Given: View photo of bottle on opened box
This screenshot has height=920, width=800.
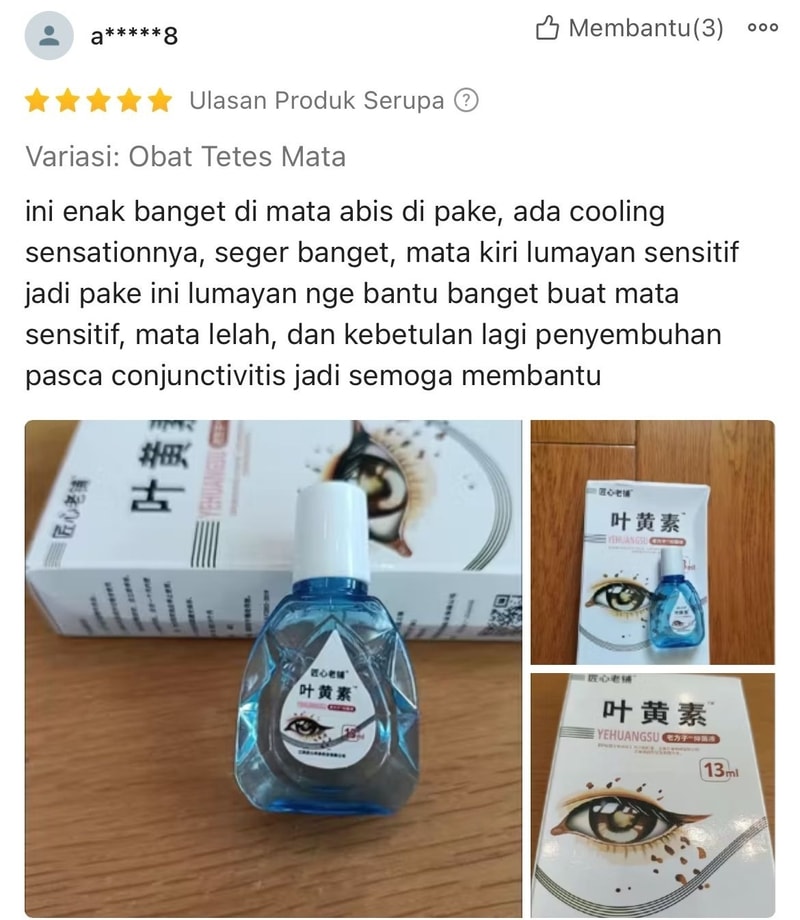Looking at the screenshot, I should 652,541.
